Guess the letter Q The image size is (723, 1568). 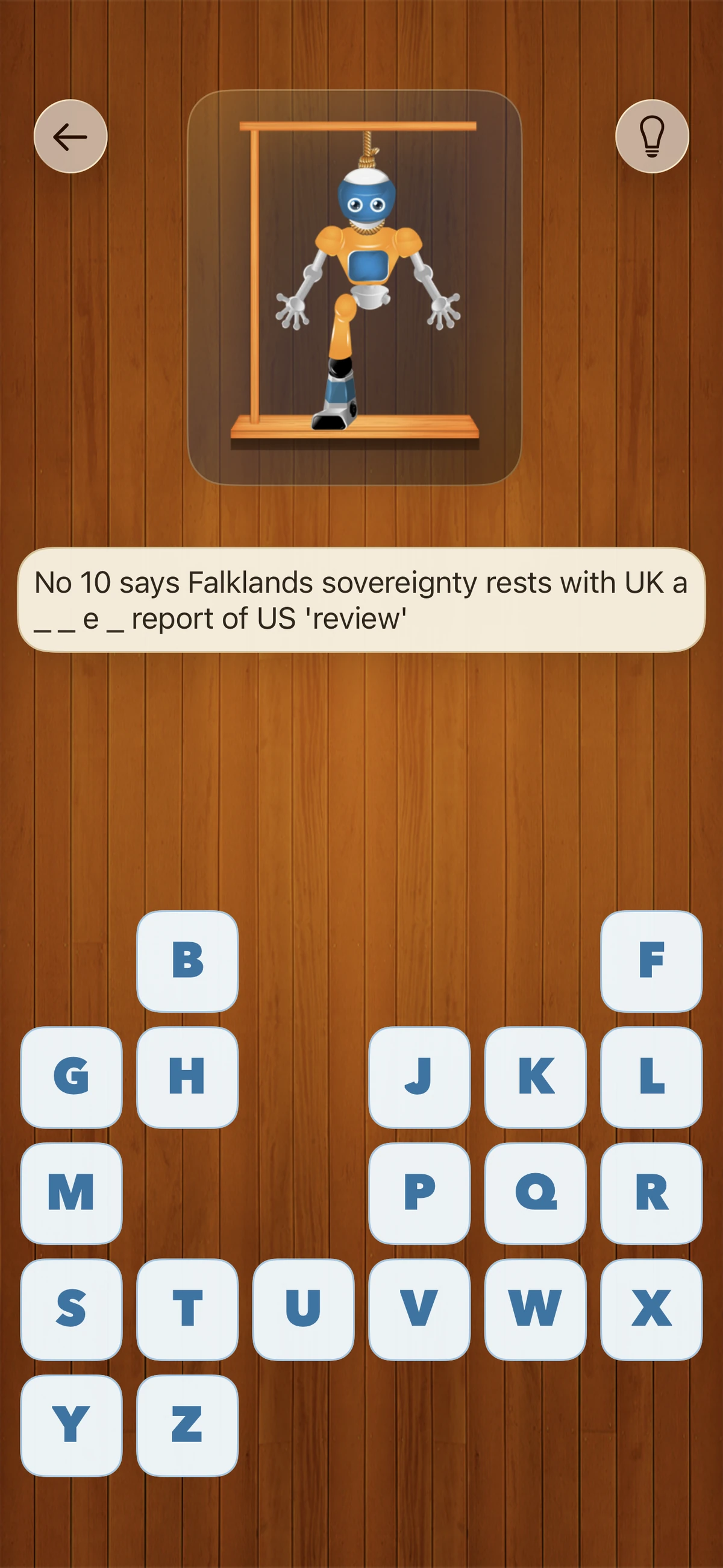click(536, 1193)
